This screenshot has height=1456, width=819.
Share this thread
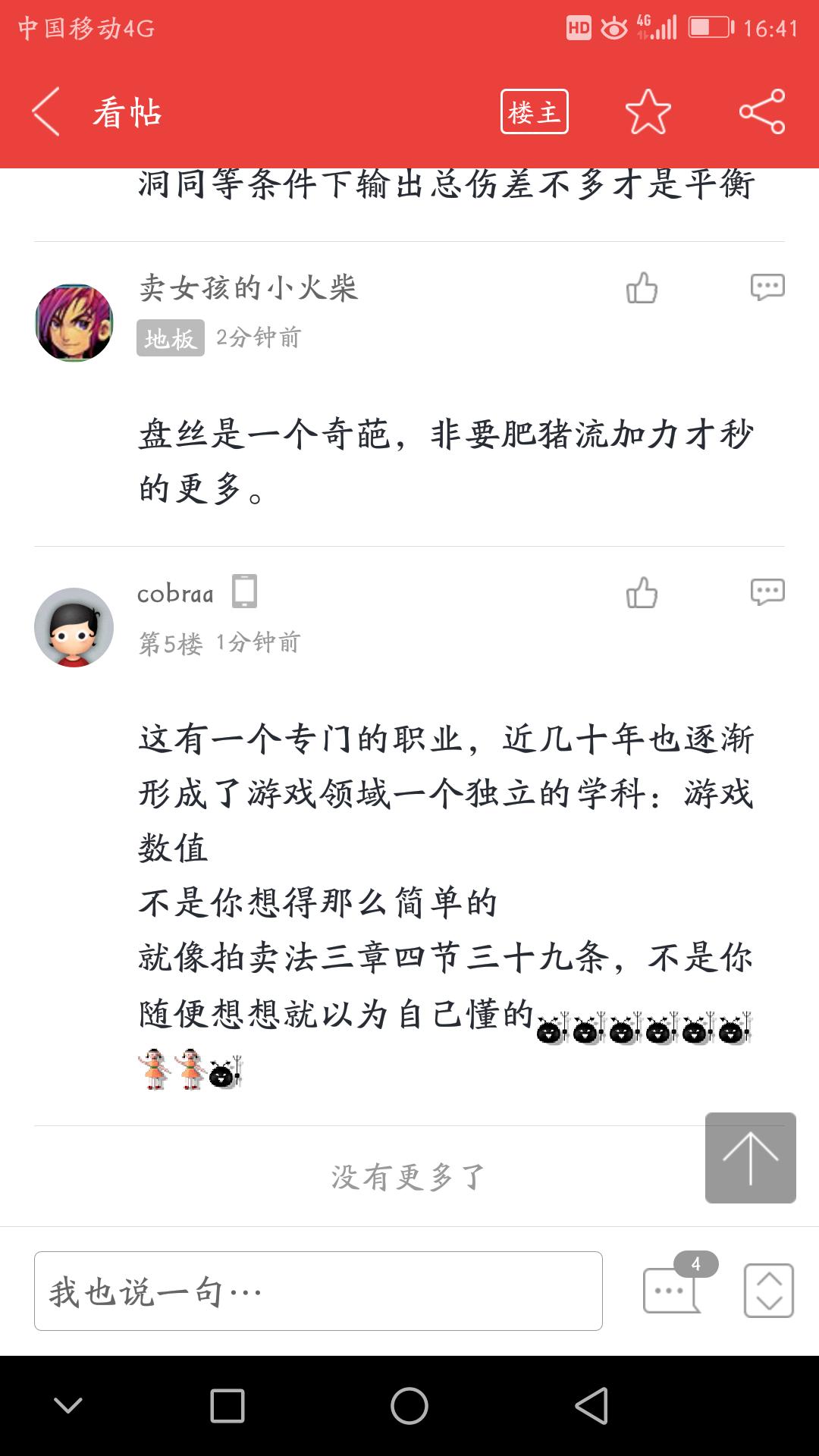[x=761, y=112]
